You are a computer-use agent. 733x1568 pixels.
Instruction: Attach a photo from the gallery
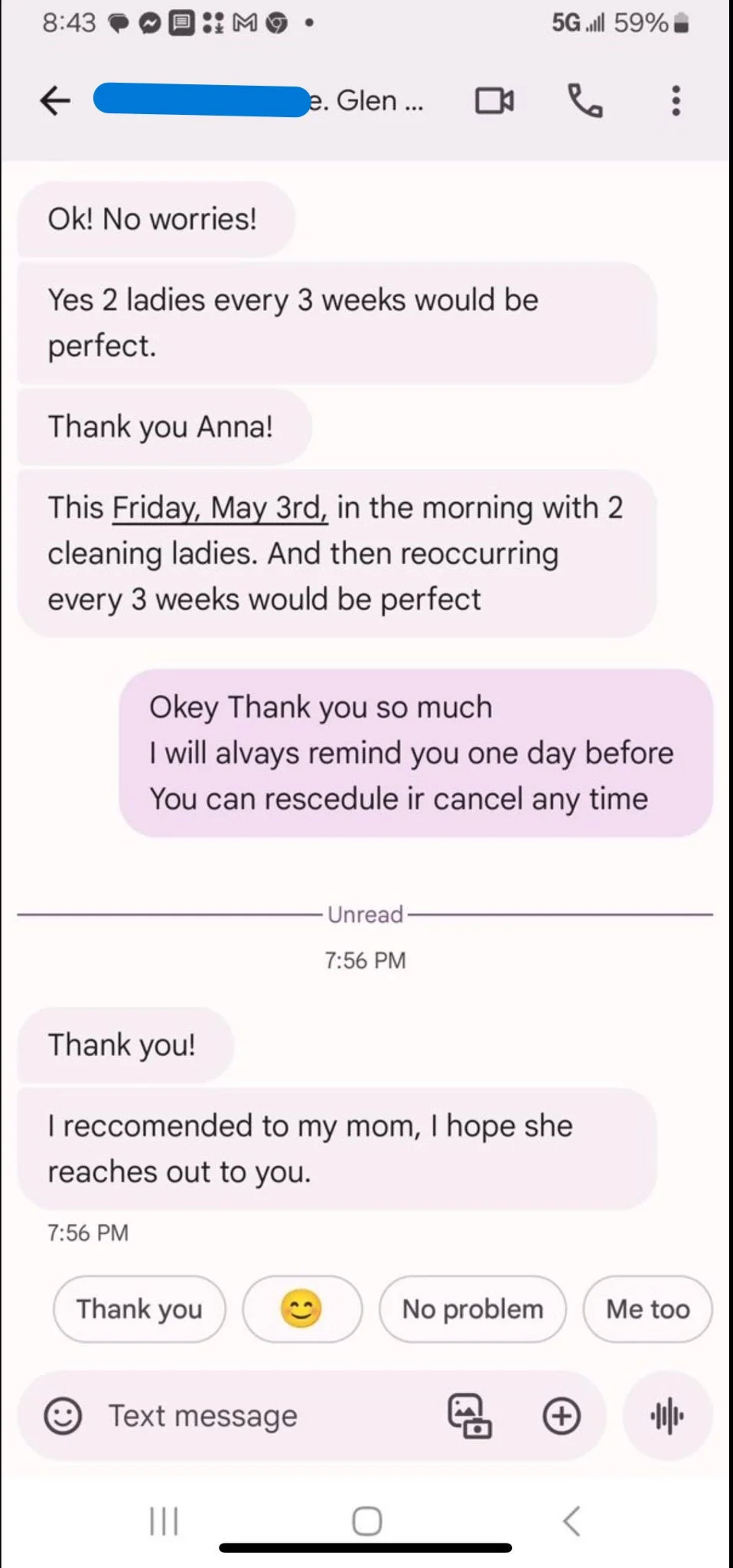tap(469, 1416)
